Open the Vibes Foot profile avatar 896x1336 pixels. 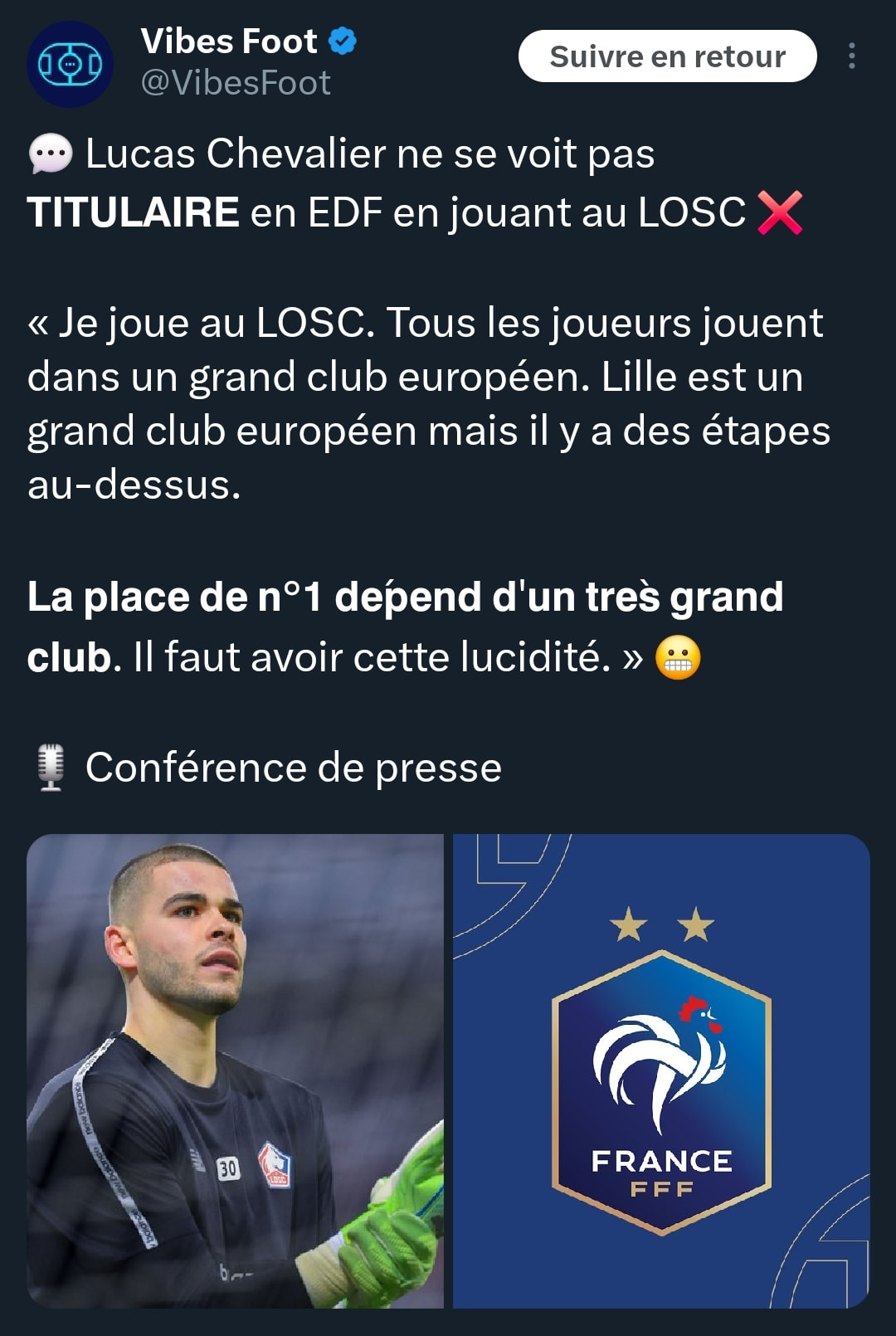(x=70, y=64)
